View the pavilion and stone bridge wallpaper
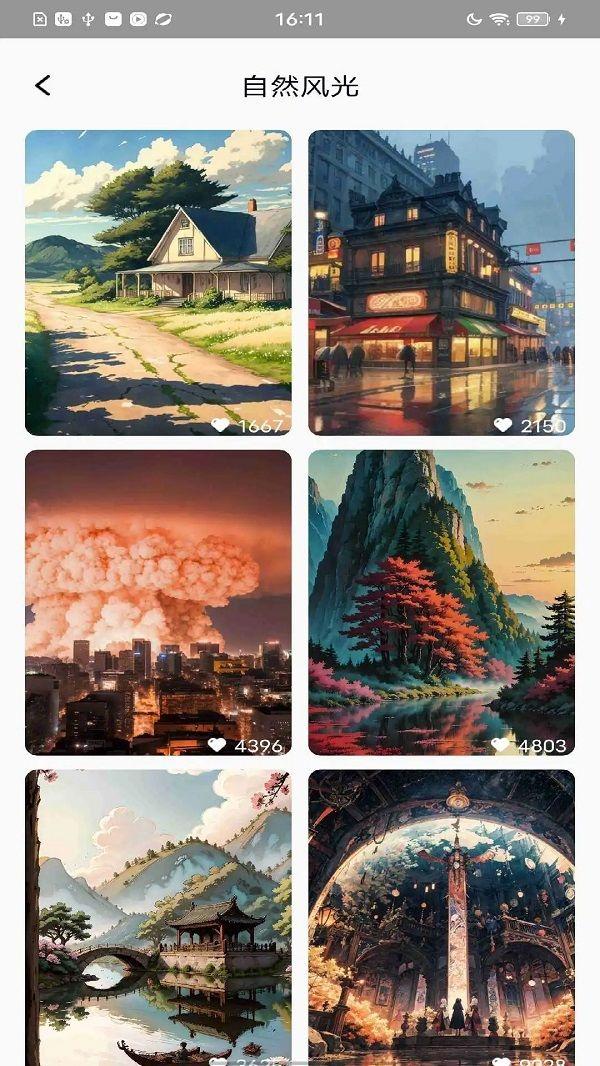The image size is (600, 1066). 158,915
